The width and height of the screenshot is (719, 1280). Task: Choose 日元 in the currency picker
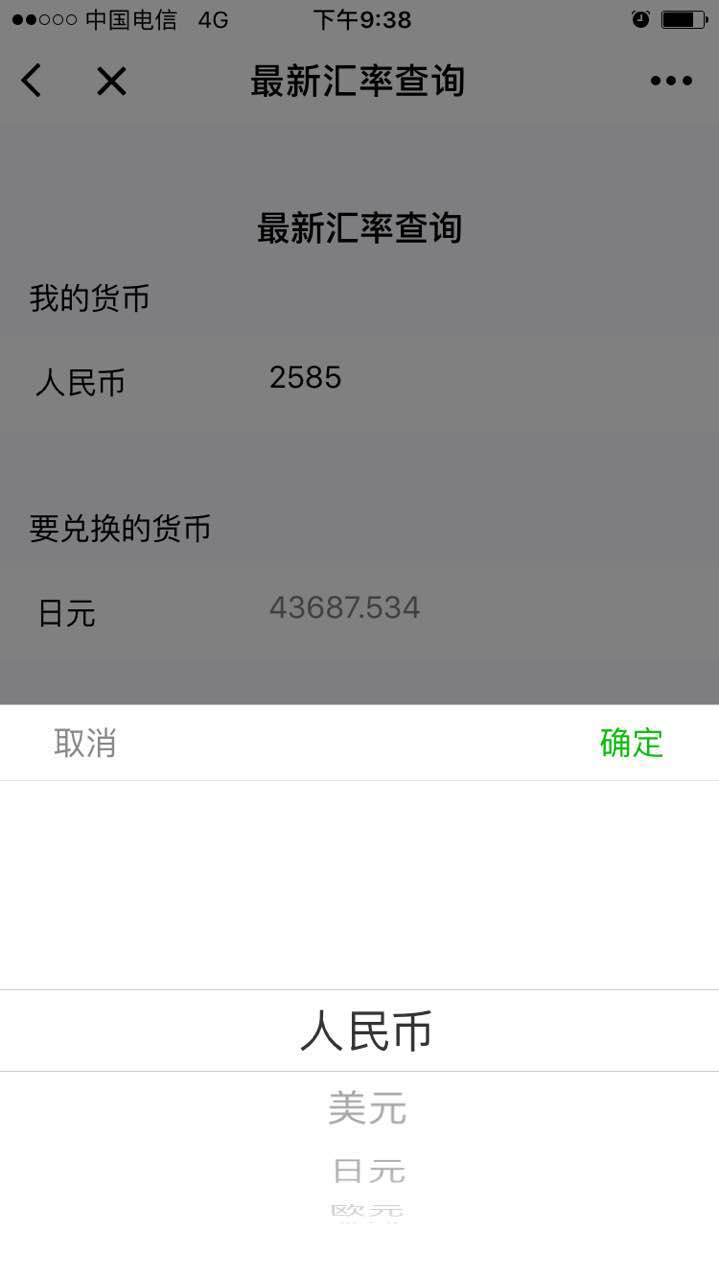pyautogui.click(x=367, y=1169)
